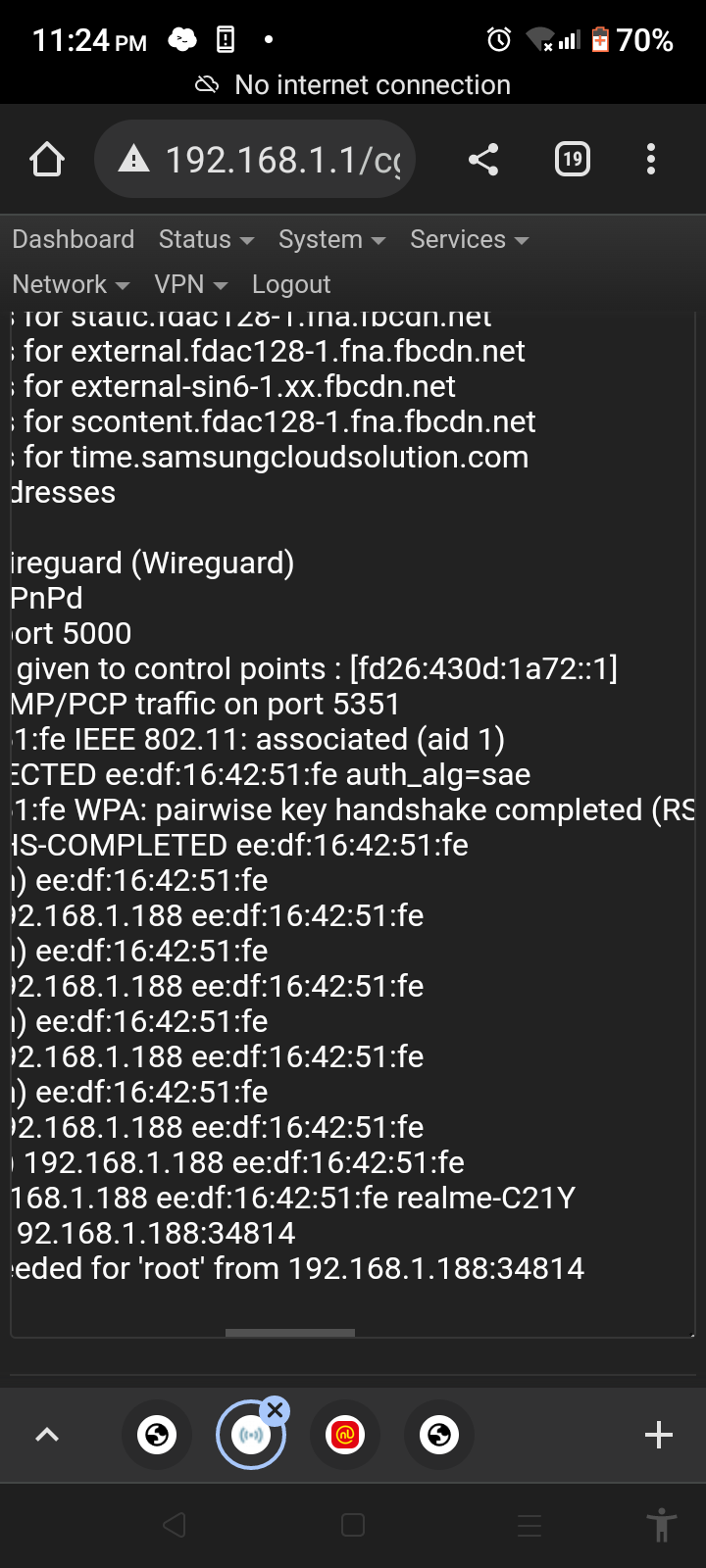
Task: Expand the VPN dropdown menu
Action: (190, 284)
